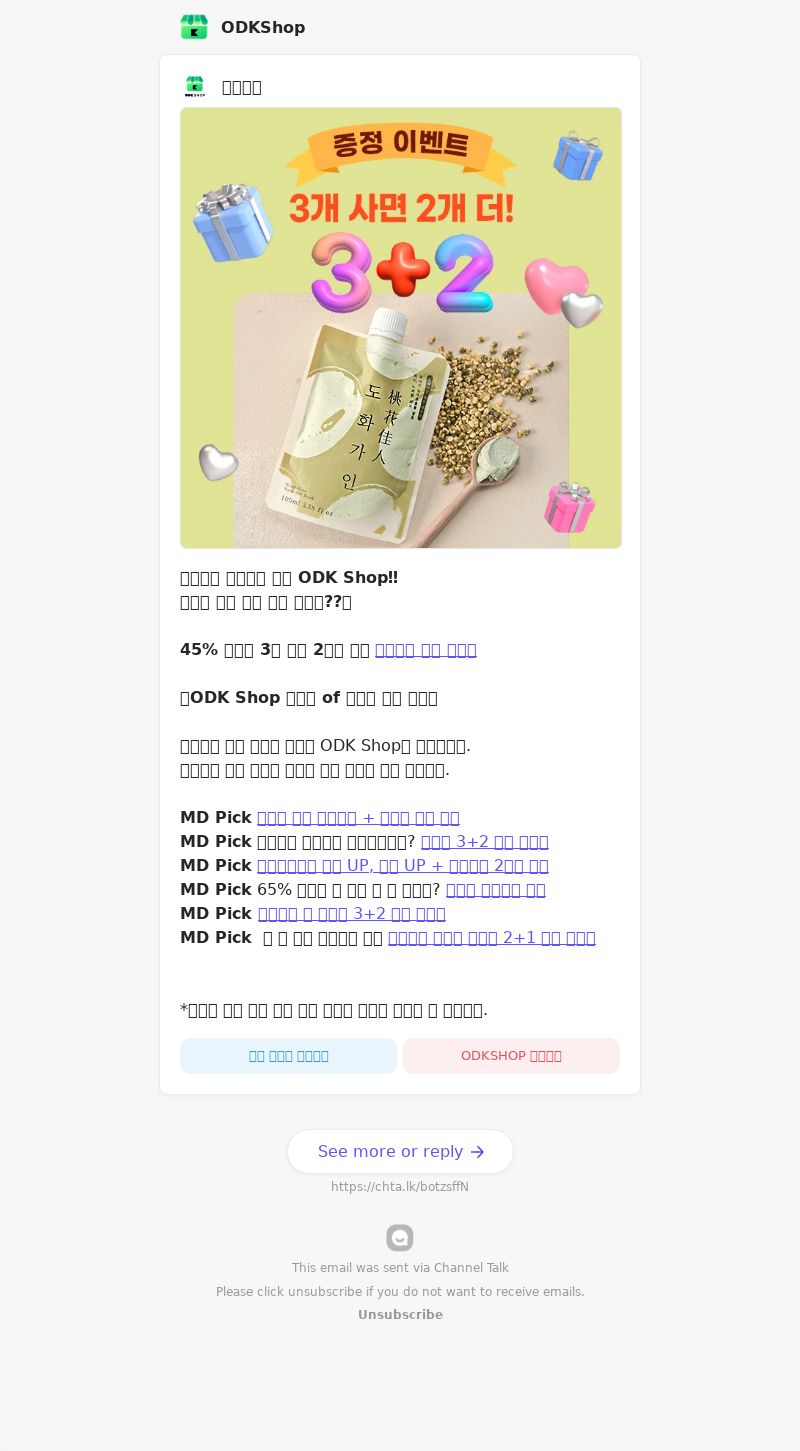The width and height of the screenshot is (800, 1451).
Task: Open the MD Pick link with UP, UP + 2
Action: pyautogui.click(x=402, y=866)
